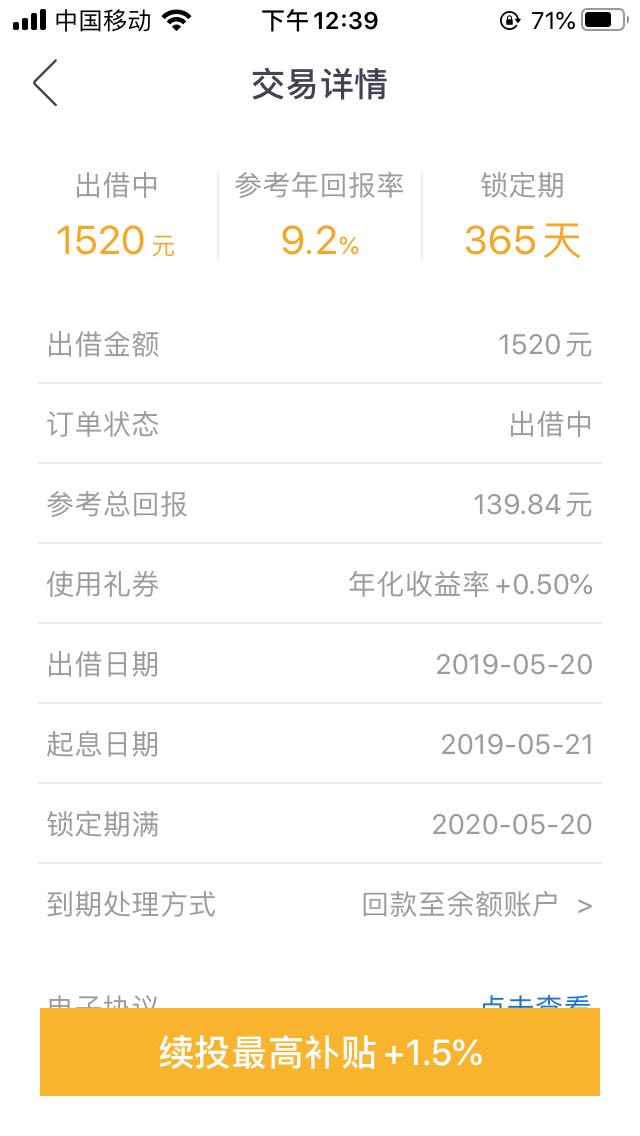Image resolution: width=640 pixels, height=1136 pixels.
Task: Open the 到期处理方式 row
Action: click(x=320, y=904)
